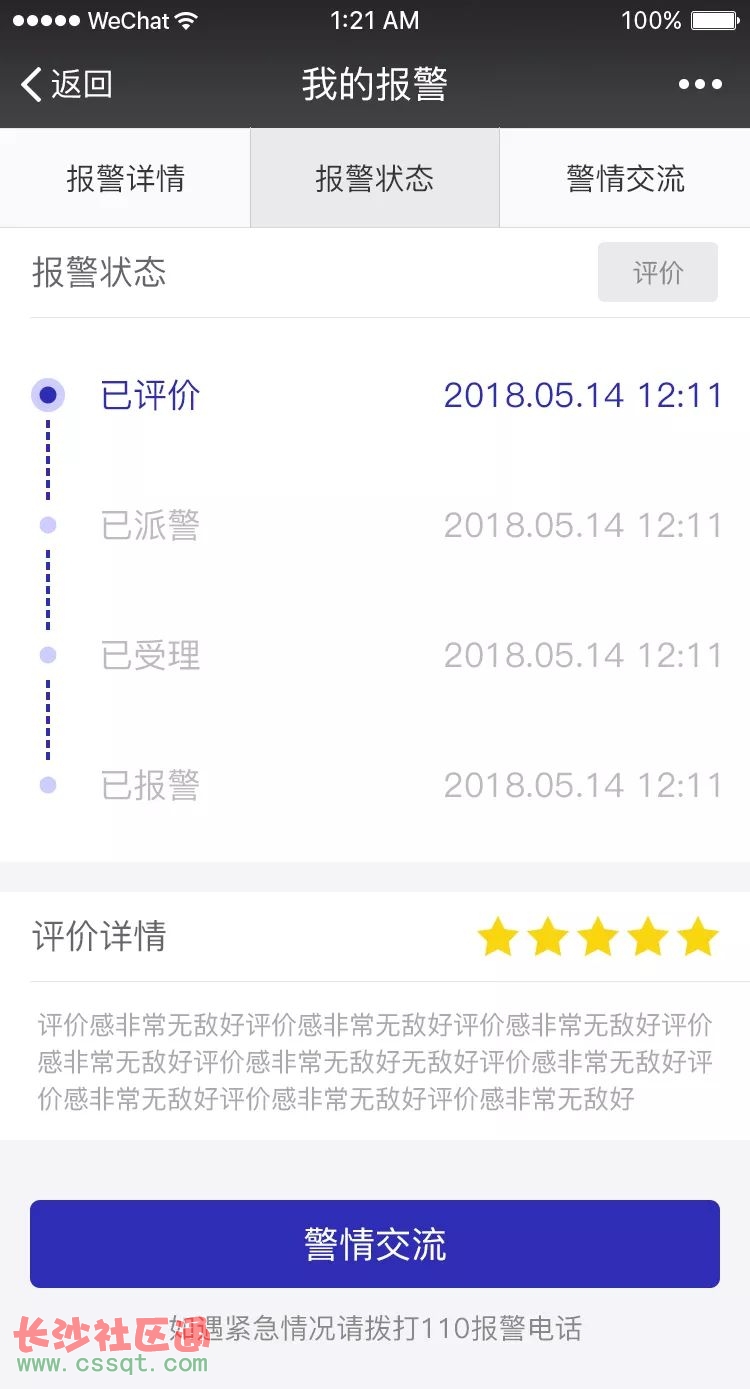Open the three-dot overflow menu
The width and height of the screenshot is (750, 1389).
(x=700, y=85)
